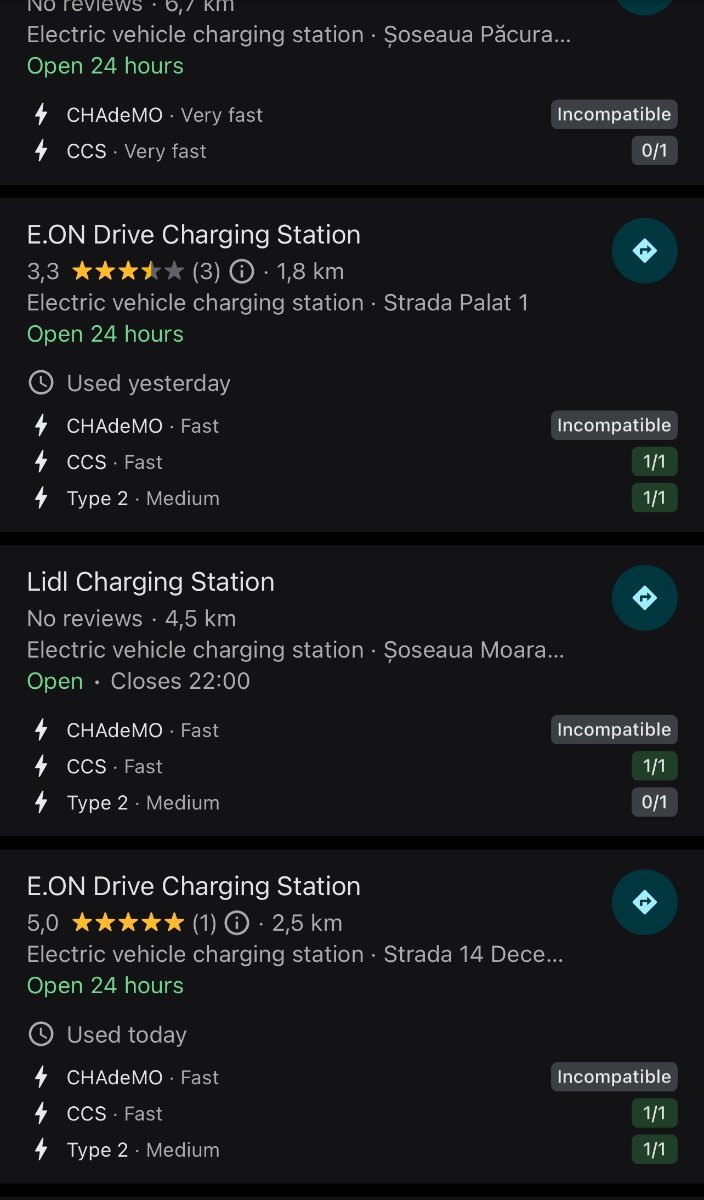
Task: Tap the review info icon beside the 5,0 rating
Action: click(x=236, y=922)
